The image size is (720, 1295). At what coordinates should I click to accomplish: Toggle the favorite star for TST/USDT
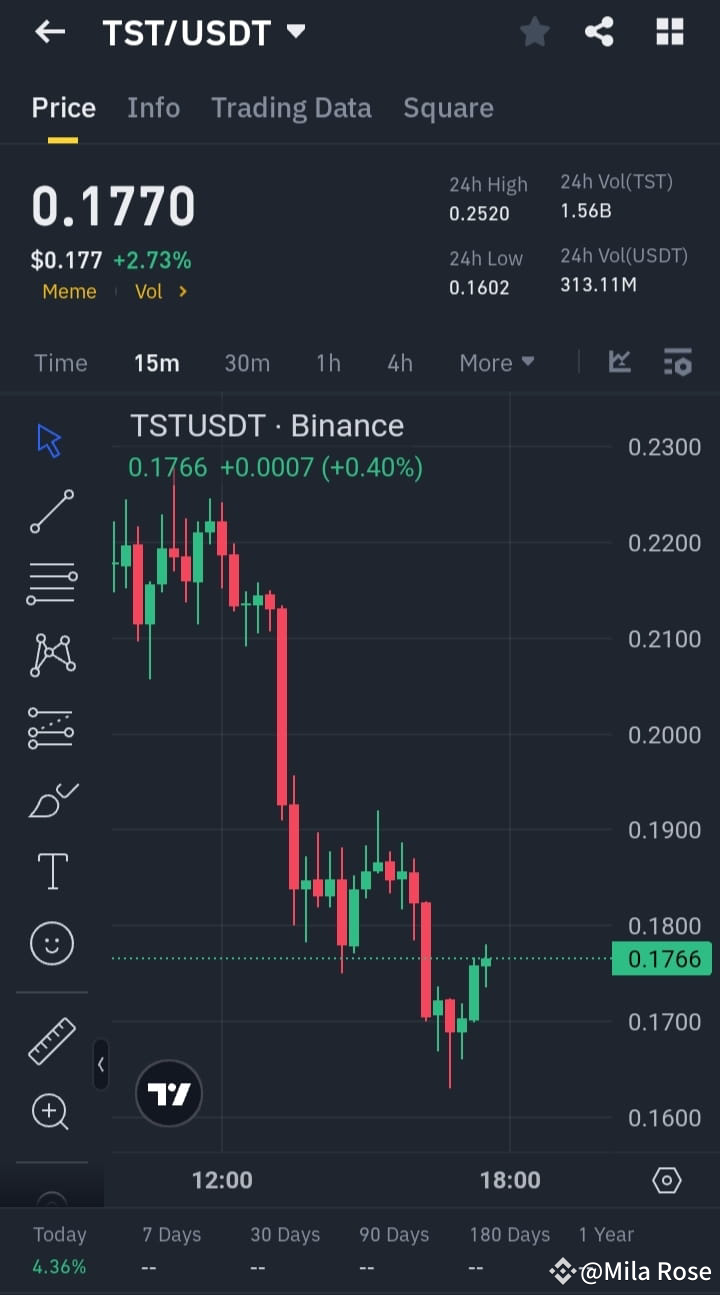coord(534,32)
